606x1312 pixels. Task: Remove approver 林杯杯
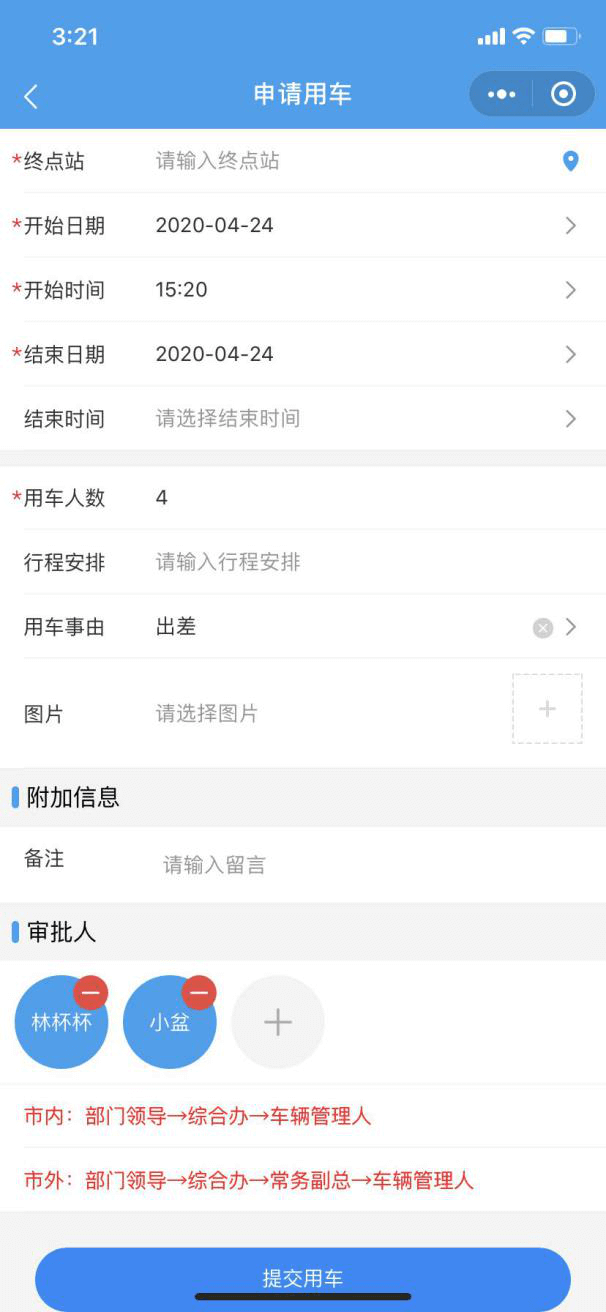pos(90,992)
